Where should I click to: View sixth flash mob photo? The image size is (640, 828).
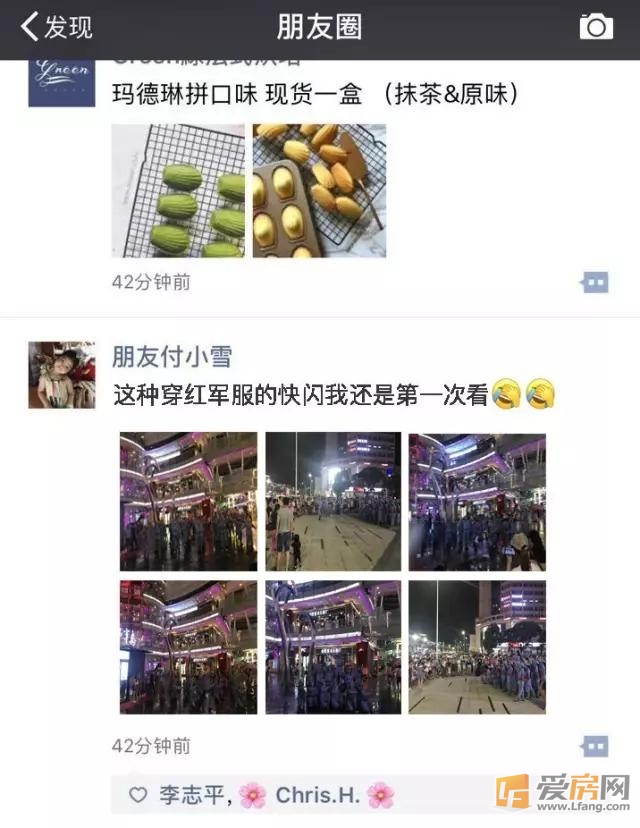[477, 646]
